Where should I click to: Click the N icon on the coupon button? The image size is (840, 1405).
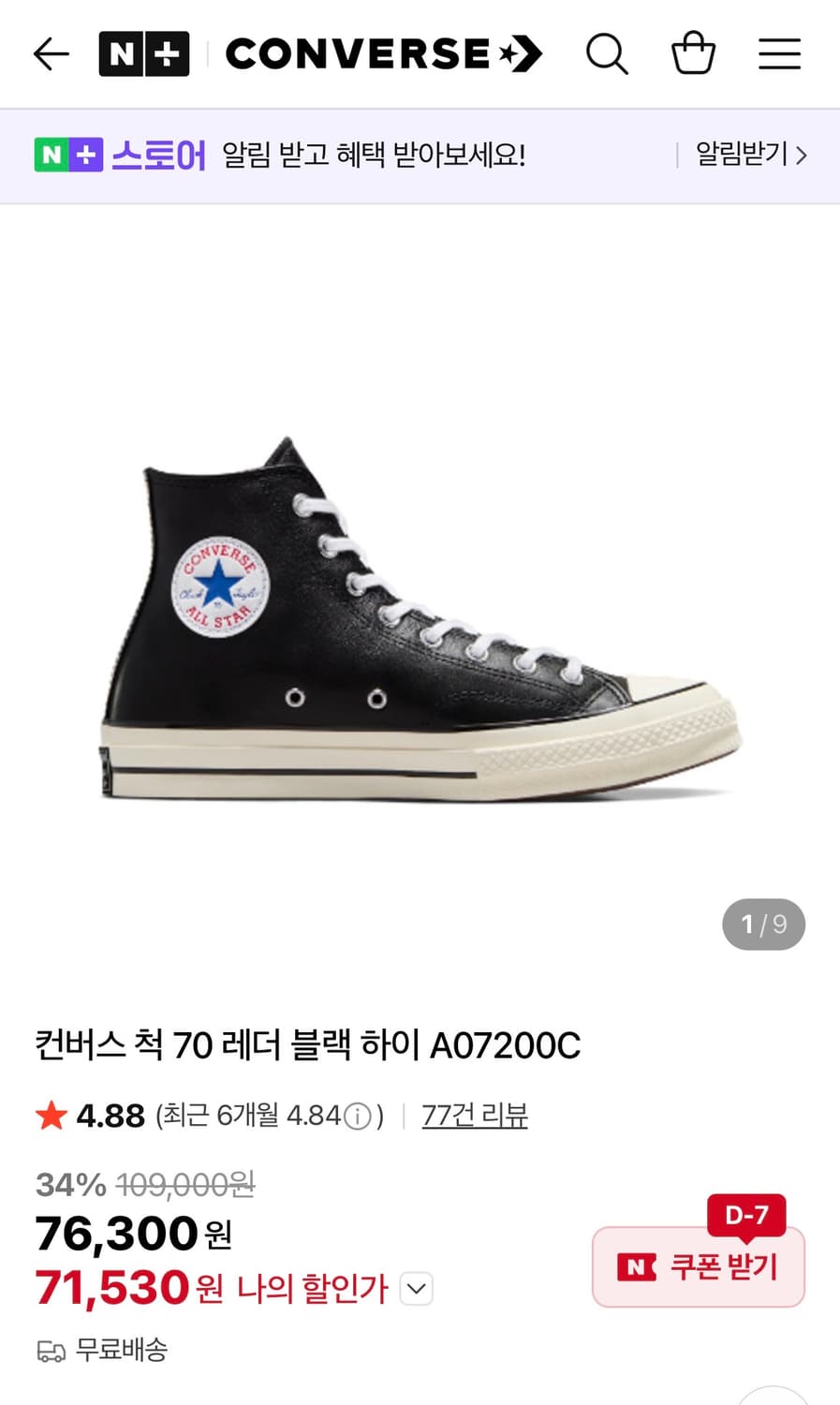[640, 1266]
